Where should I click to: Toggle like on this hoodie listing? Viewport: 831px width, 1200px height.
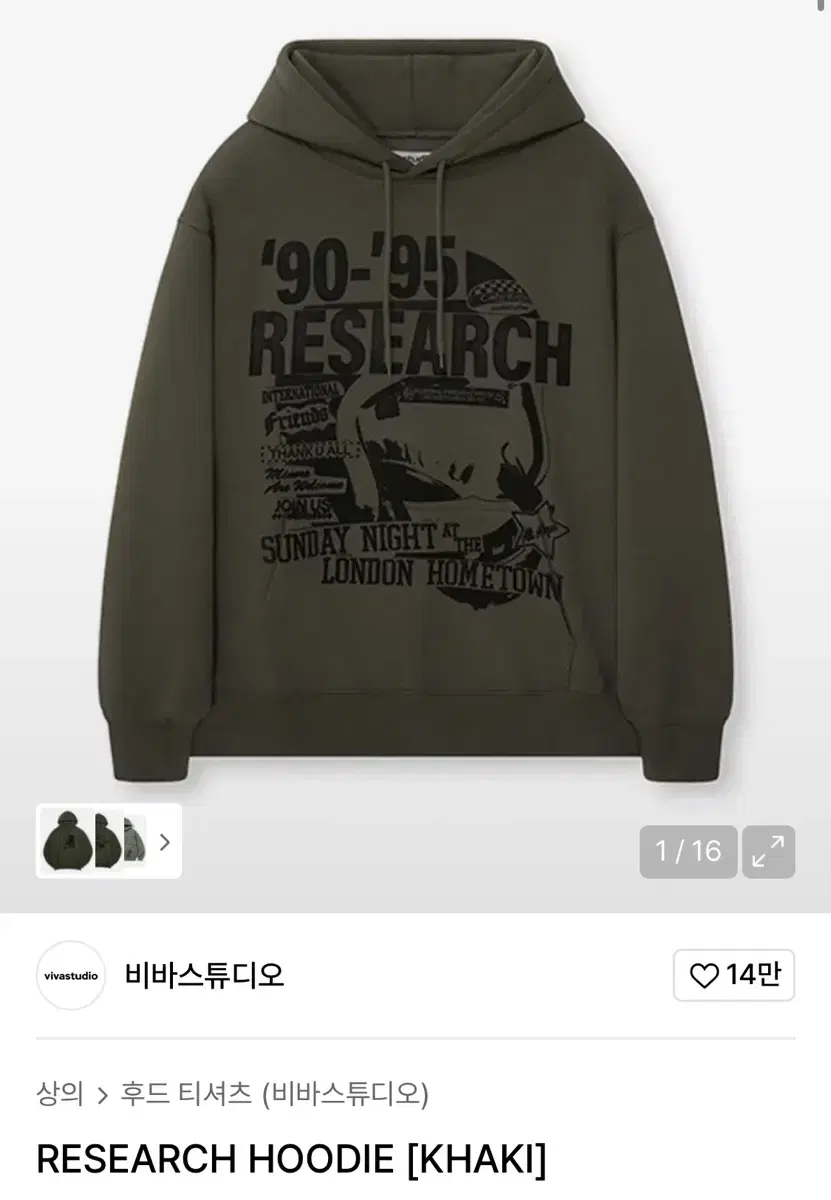tap(734, 977)
